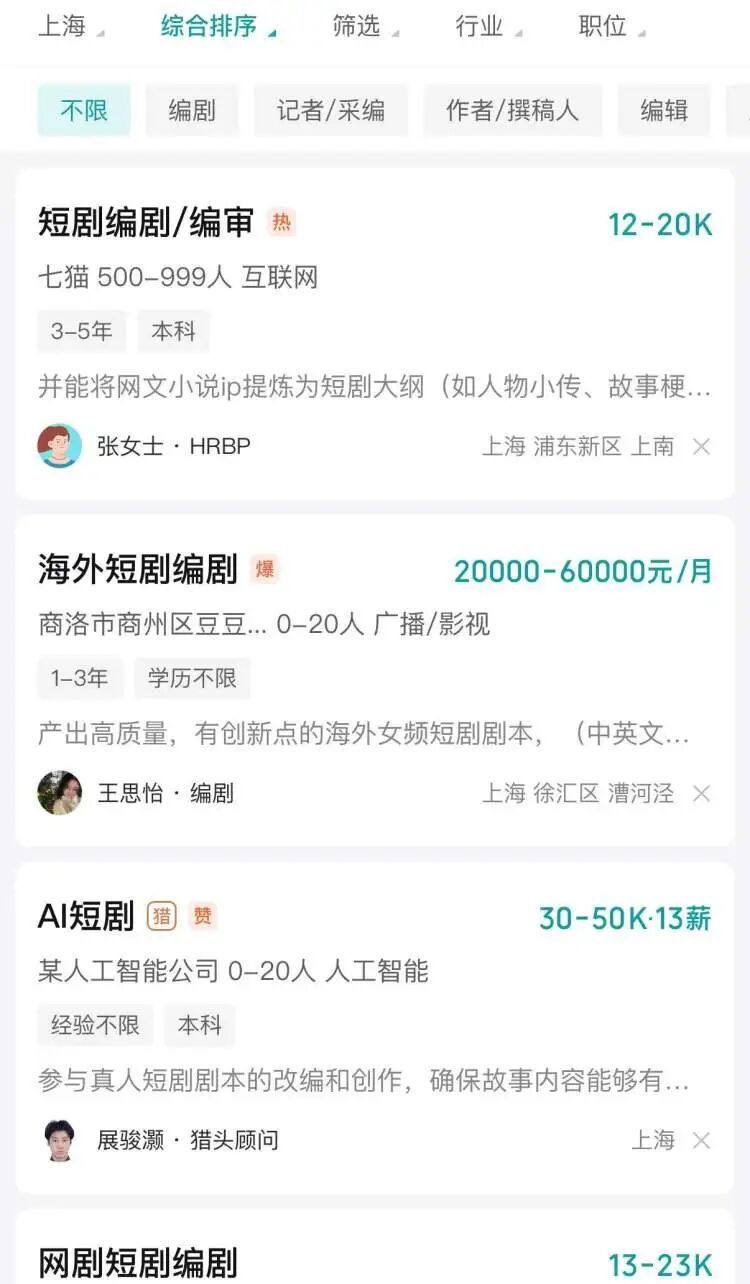The image size is (750, 1284).
Task: Expand the 上海 city selector
Action: coord(63,27)
